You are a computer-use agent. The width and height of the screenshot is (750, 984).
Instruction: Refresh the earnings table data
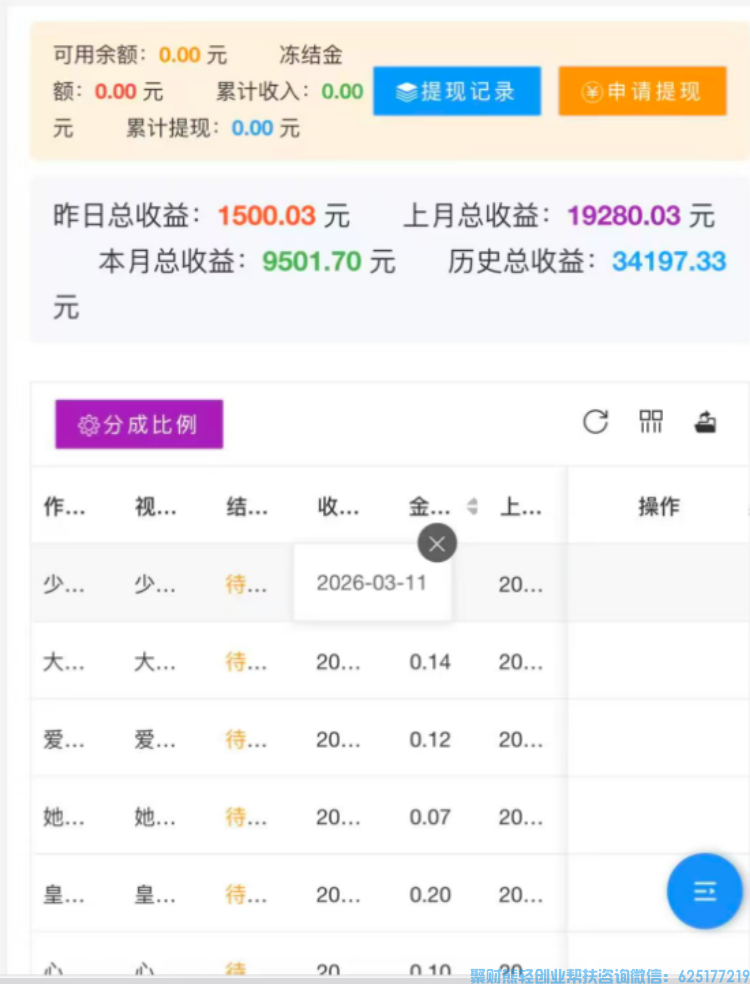[595, 422]
